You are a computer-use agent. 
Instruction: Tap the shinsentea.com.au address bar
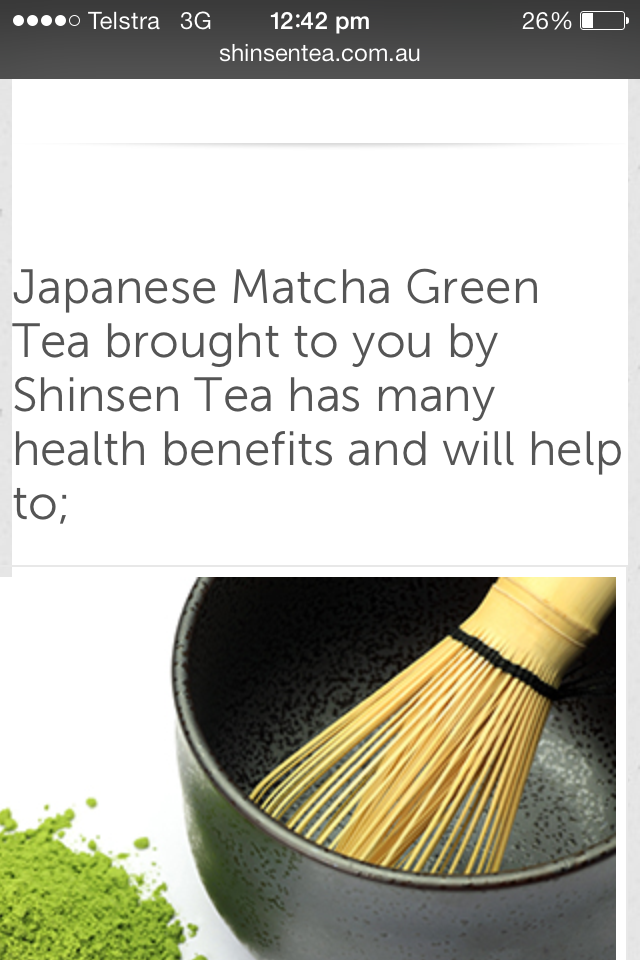[320, 54]
